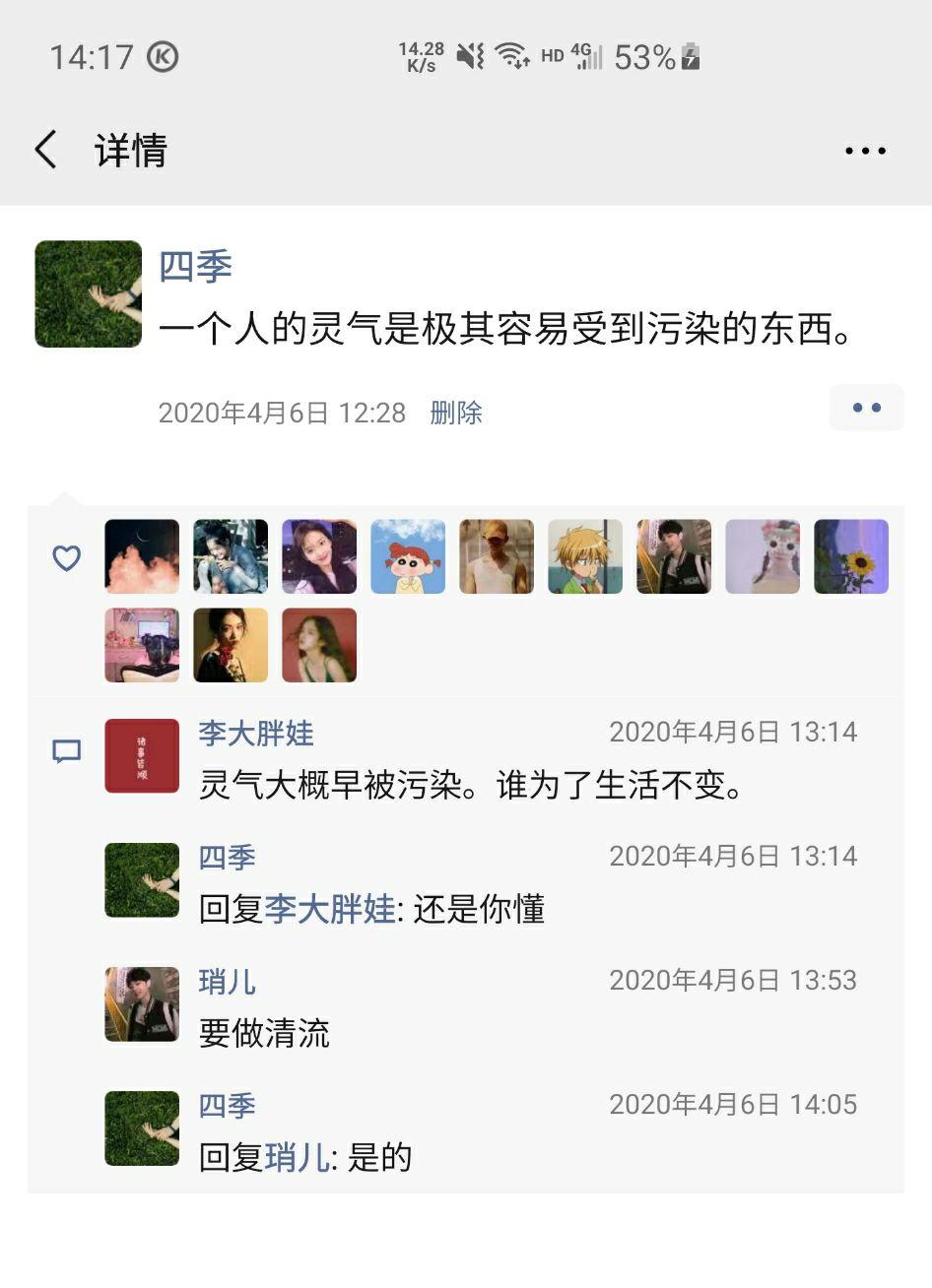Viewport: 932px width, 1288px height.
Task: Open the Crayon Shin-chan liker's profile
Action: (408, 556)
